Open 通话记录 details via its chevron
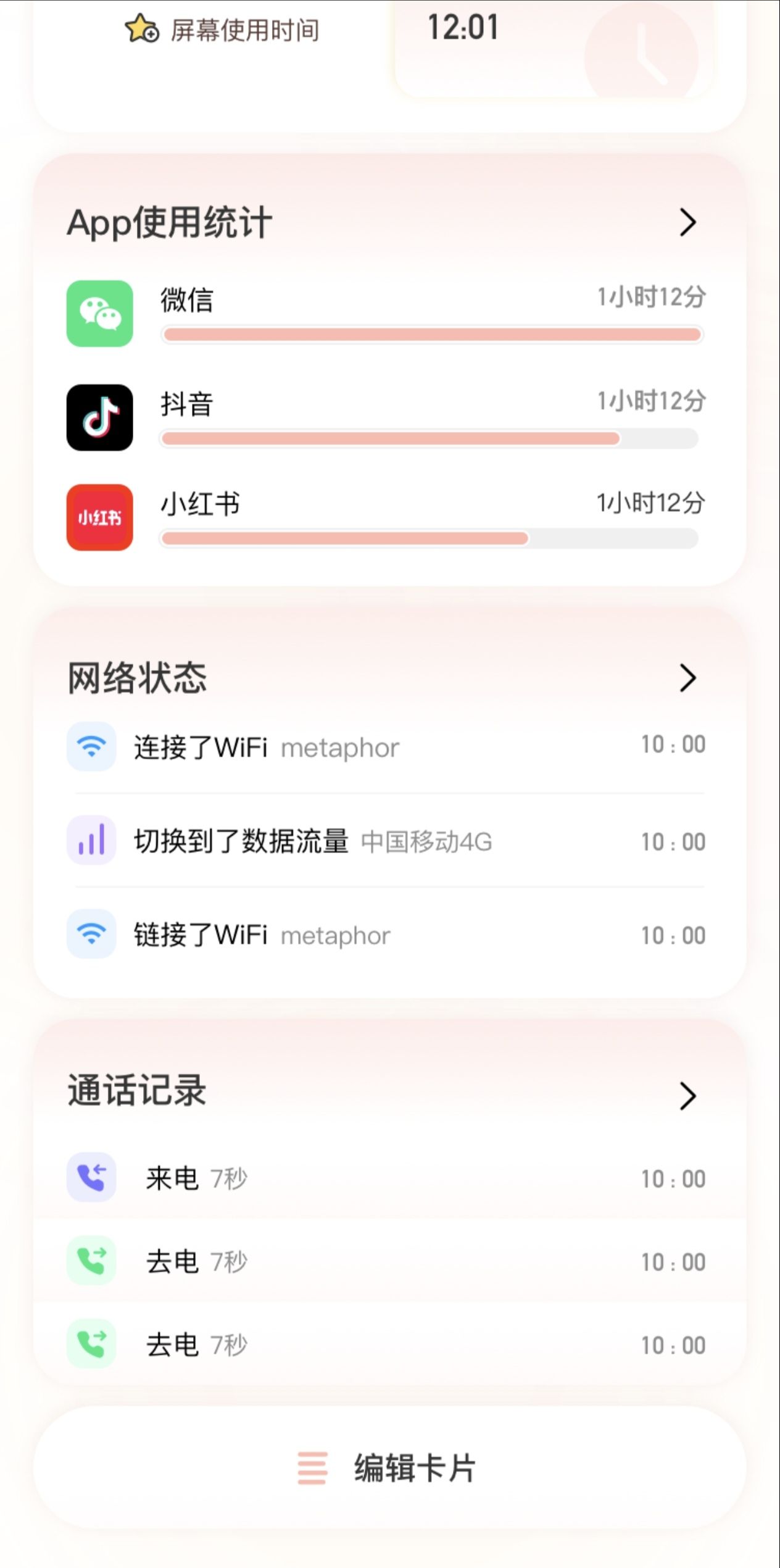The height and width of the screenshot is (1568, 780). tap(687, 1096)
